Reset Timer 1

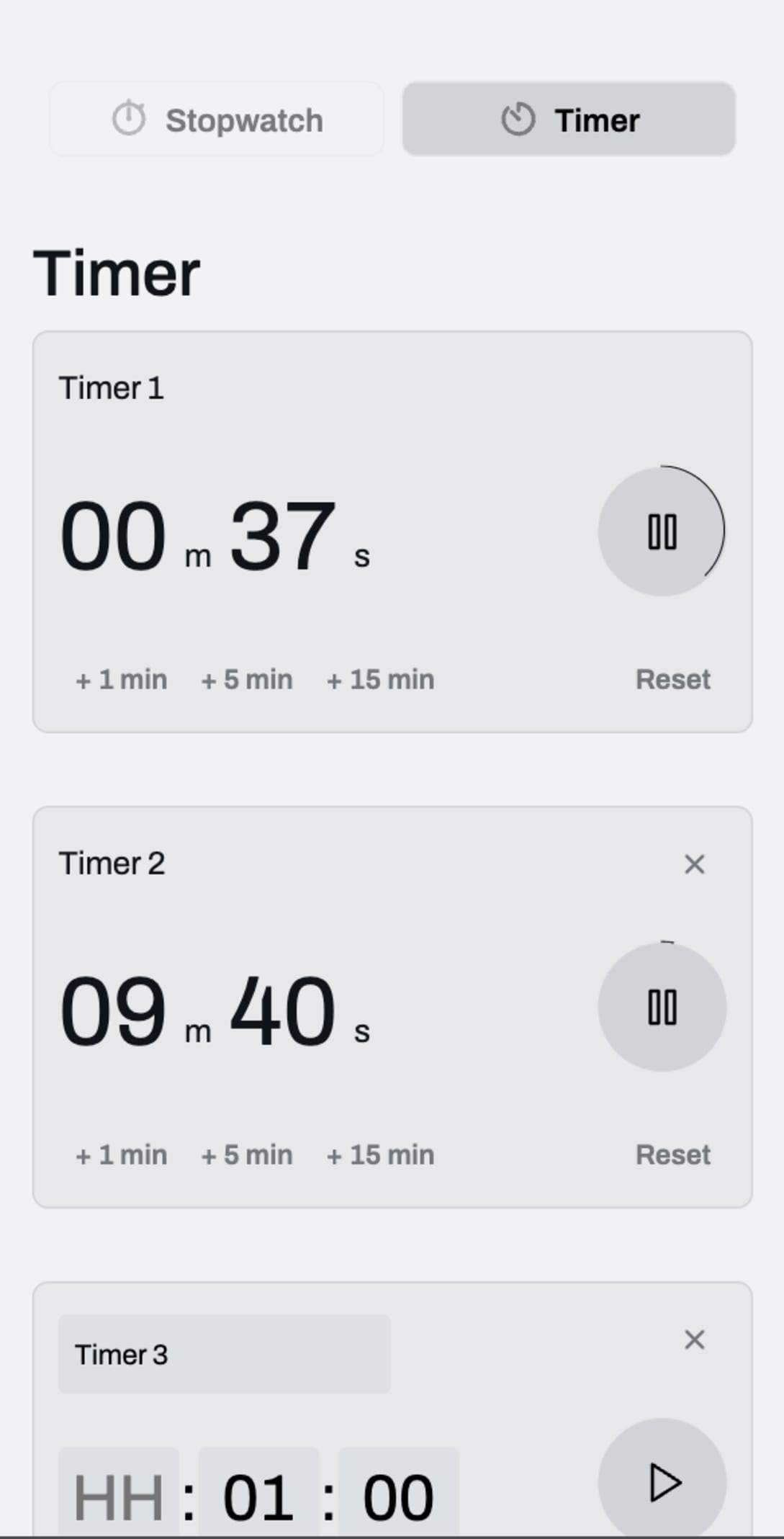pos(672,678)
